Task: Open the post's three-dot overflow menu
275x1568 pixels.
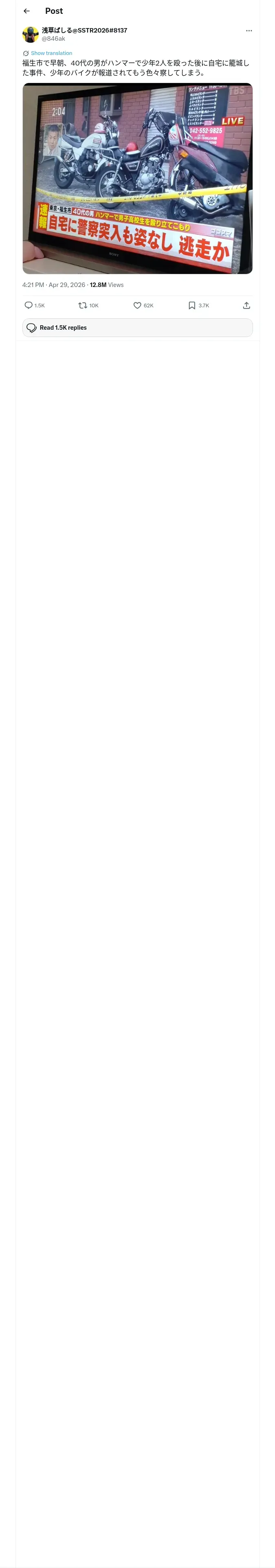Action: (249, 31)
